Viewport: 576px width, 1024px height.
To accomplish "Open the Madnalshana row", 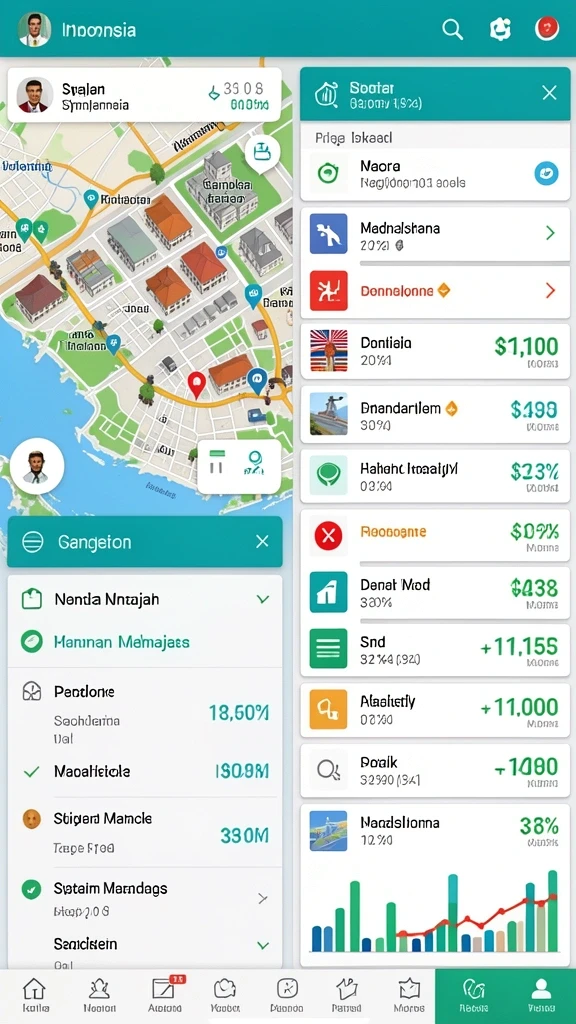I will pyautogui.click(x=435, y=236).
